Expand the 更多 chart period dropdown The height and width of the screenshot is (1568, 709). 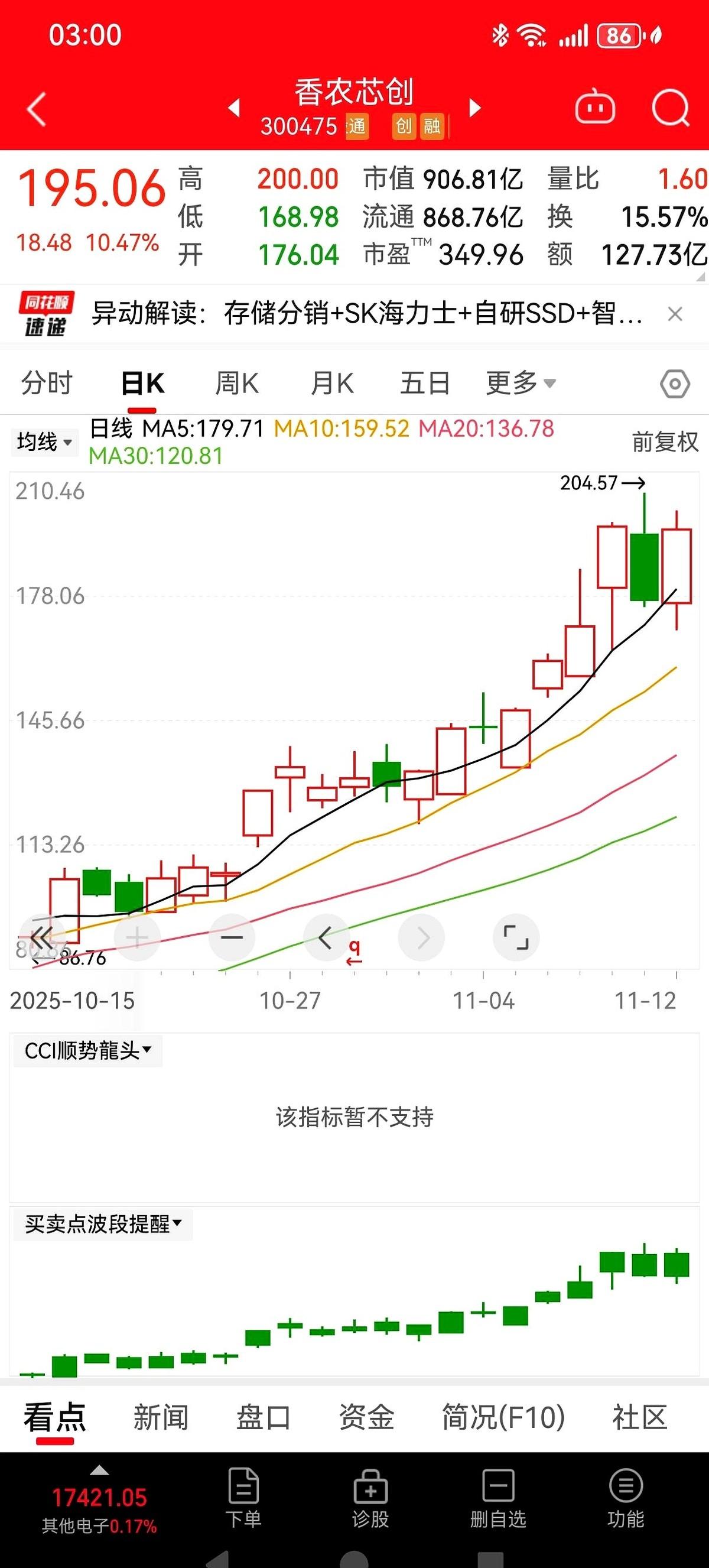point(519,382)
